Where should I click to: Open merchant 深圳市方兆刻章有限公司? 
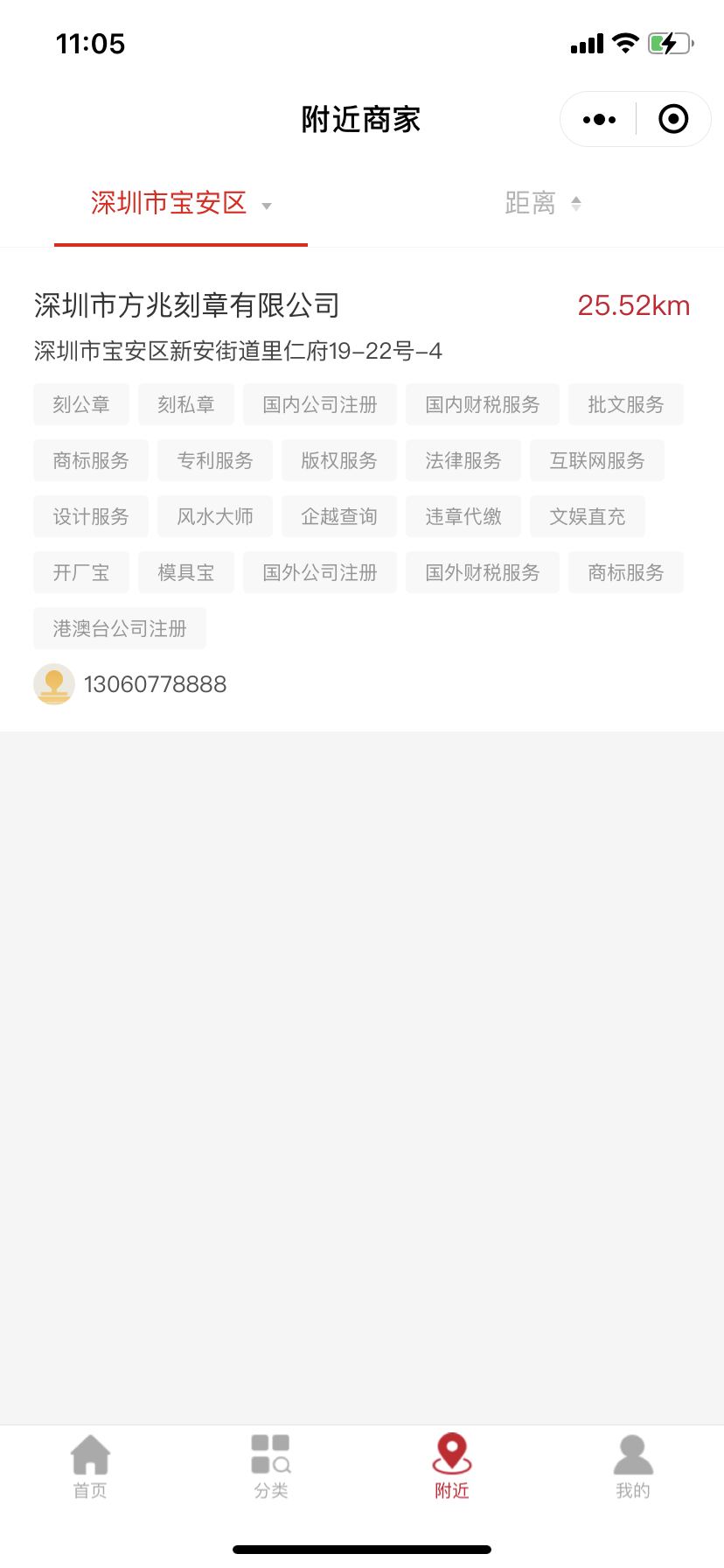click(187, 305)
